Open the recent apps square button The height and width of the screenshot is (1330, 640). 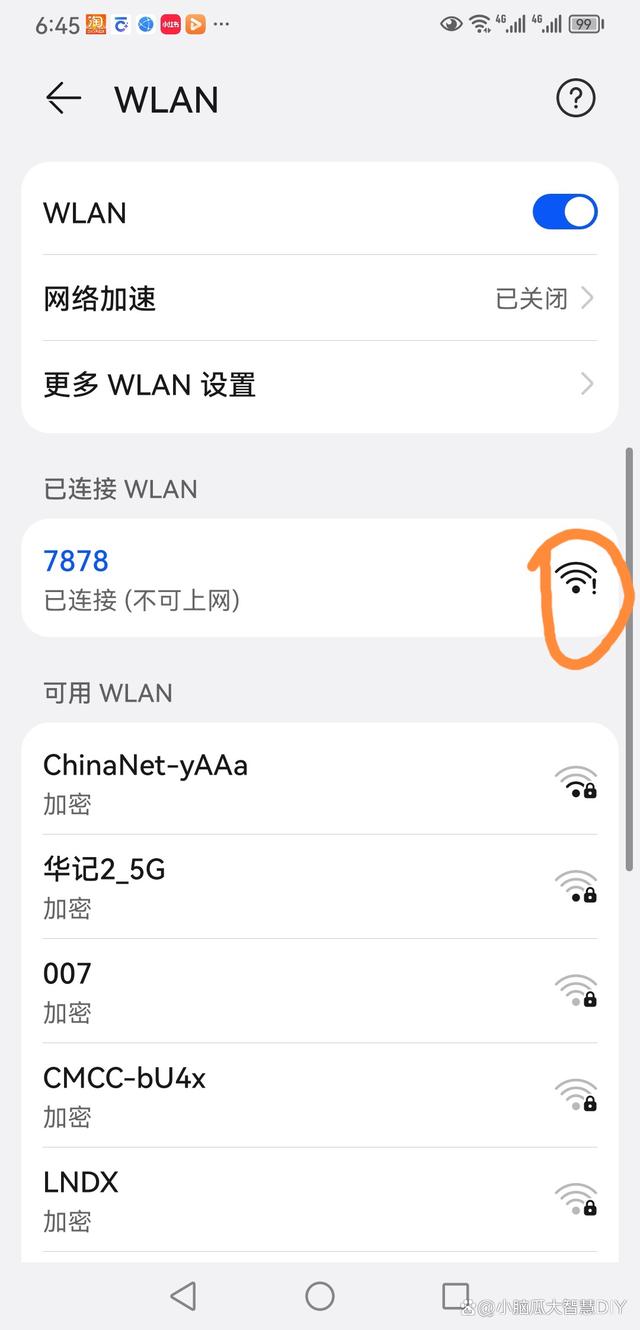(x=455, y=1296)
